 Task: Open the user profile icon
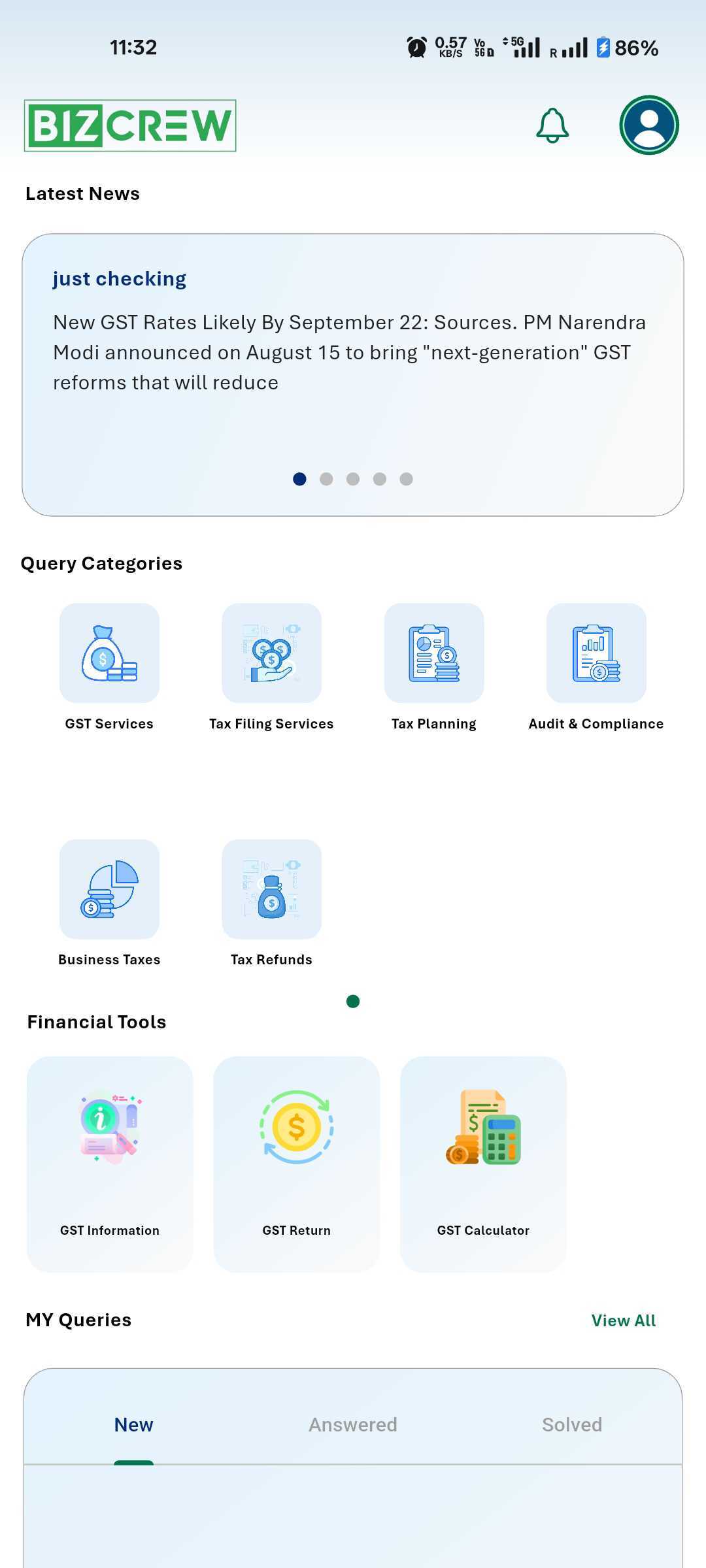click(649, 125)
